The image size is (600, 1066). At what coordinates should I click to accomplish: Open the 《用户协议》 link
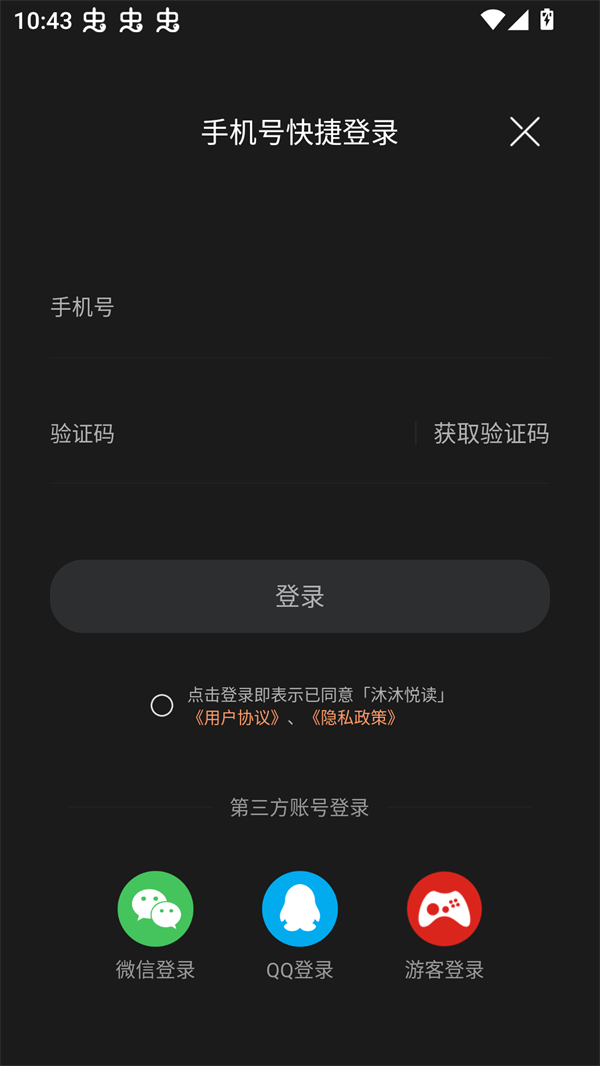pyautogui.click(x=237, y=718)
